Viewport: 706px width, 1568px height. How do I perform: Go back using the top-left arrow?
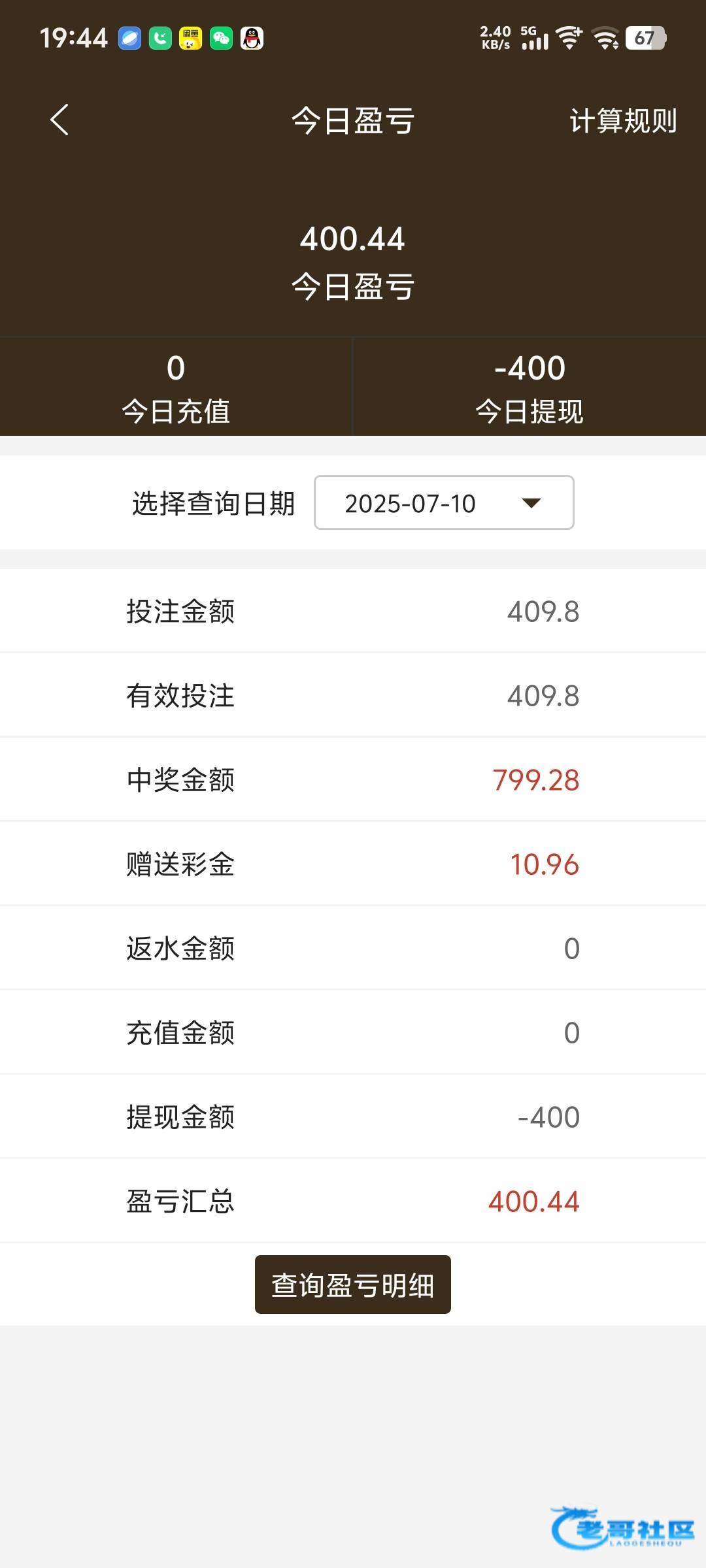[x=59, y=120]
